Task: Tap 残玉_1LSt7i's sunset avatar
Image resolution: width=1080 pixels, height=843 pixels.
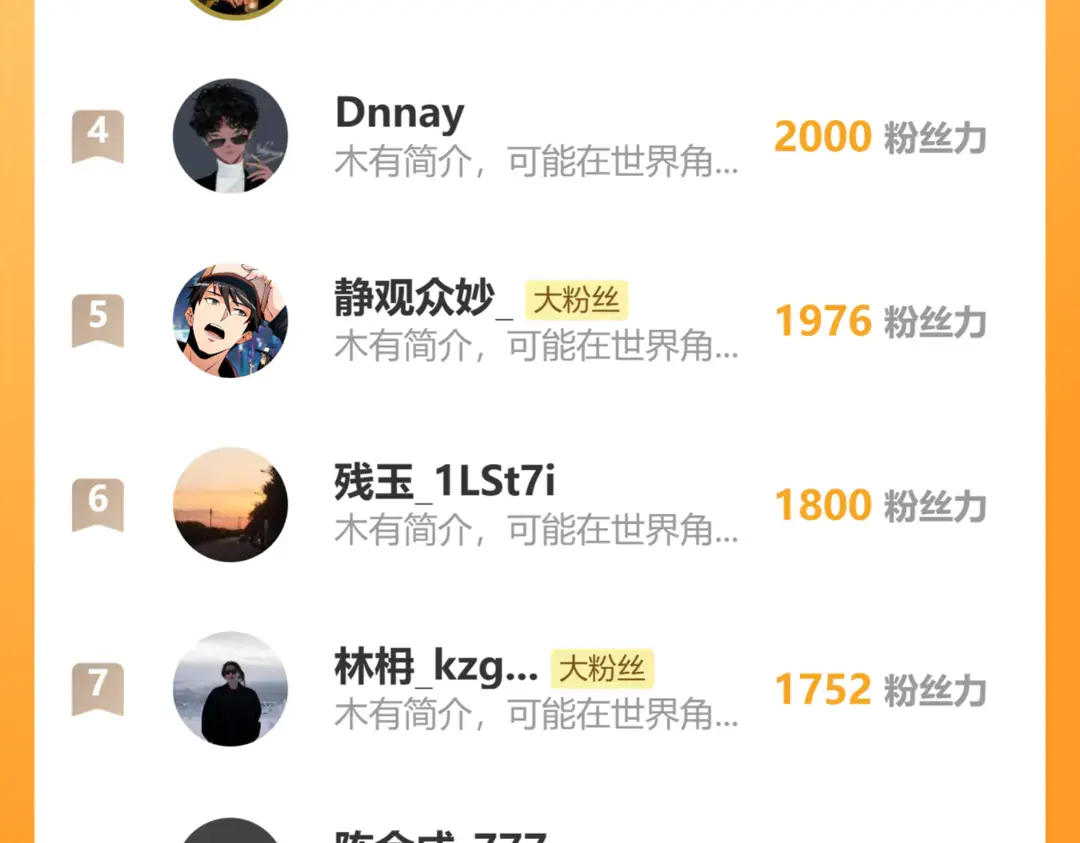Action: (230, 504)
